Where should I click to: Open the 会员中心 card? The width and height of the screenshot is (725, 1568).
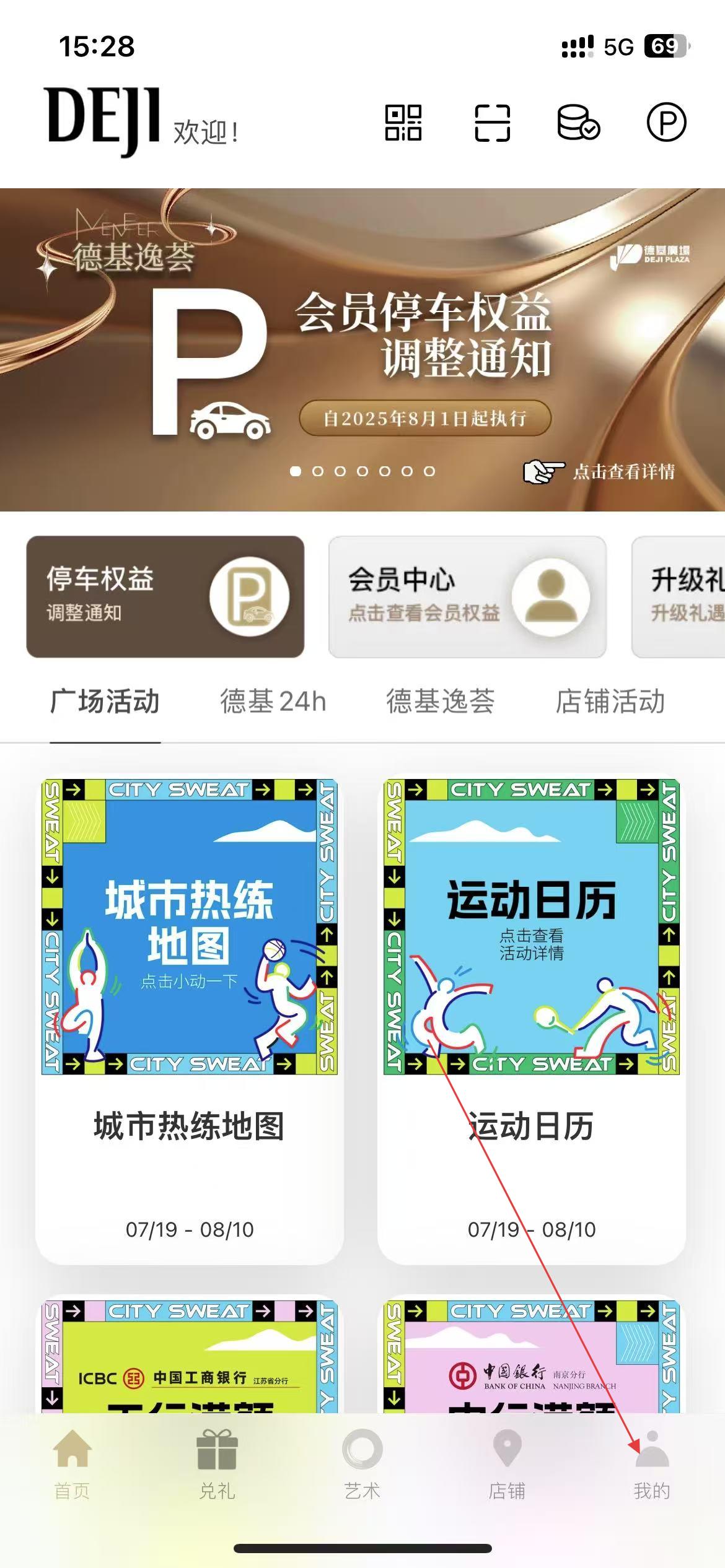[x=467, y=596]
